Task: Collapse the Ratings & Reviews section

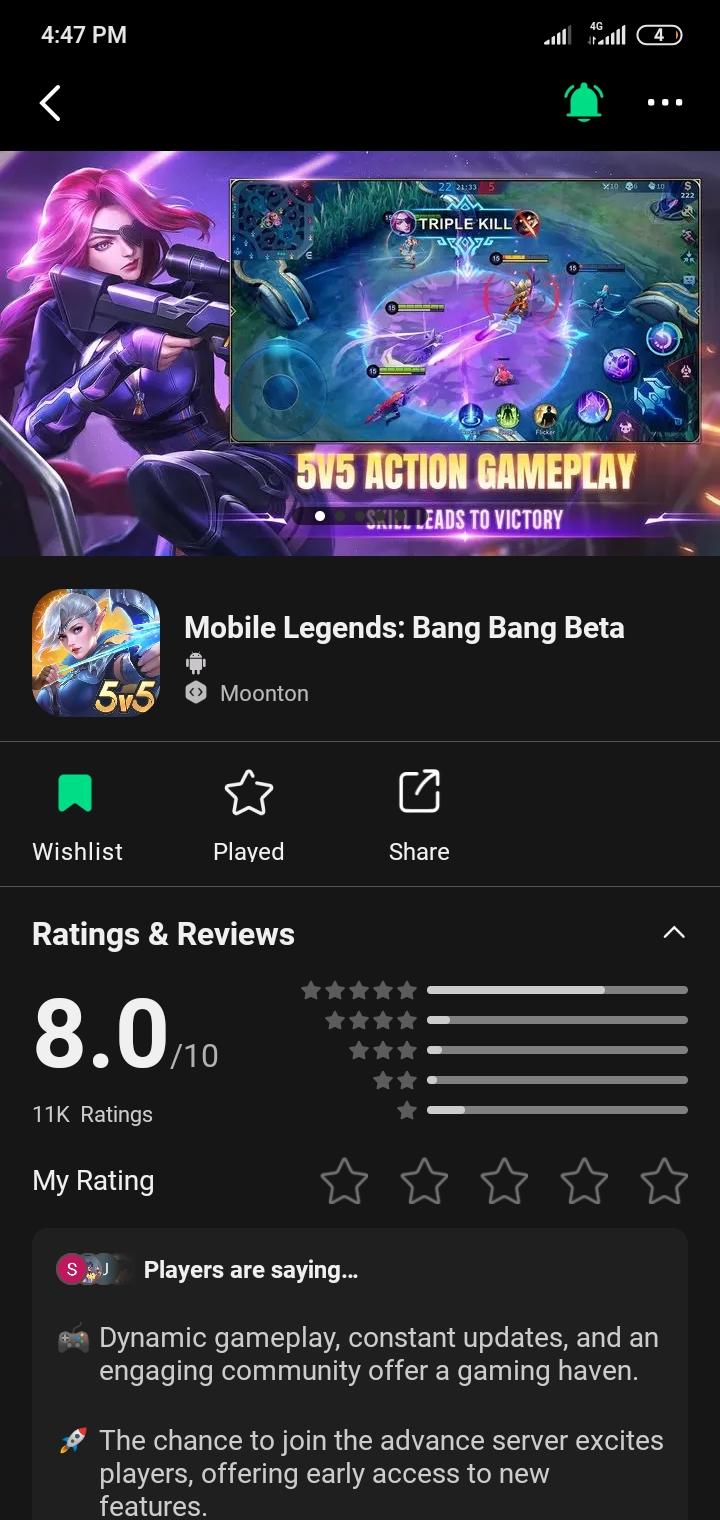Action: (675, 933)
